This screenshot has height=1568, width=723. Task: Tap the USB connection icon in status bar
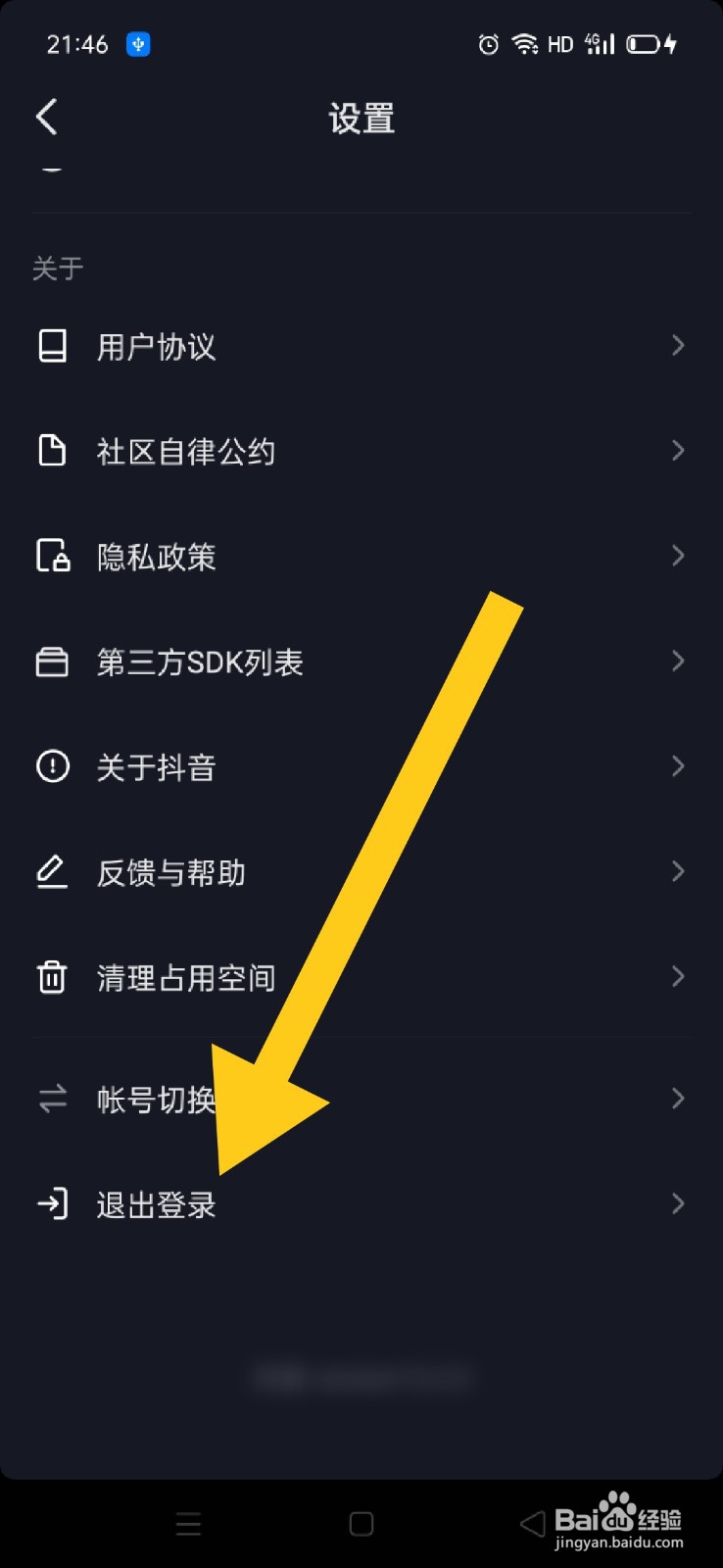[136, 43]
